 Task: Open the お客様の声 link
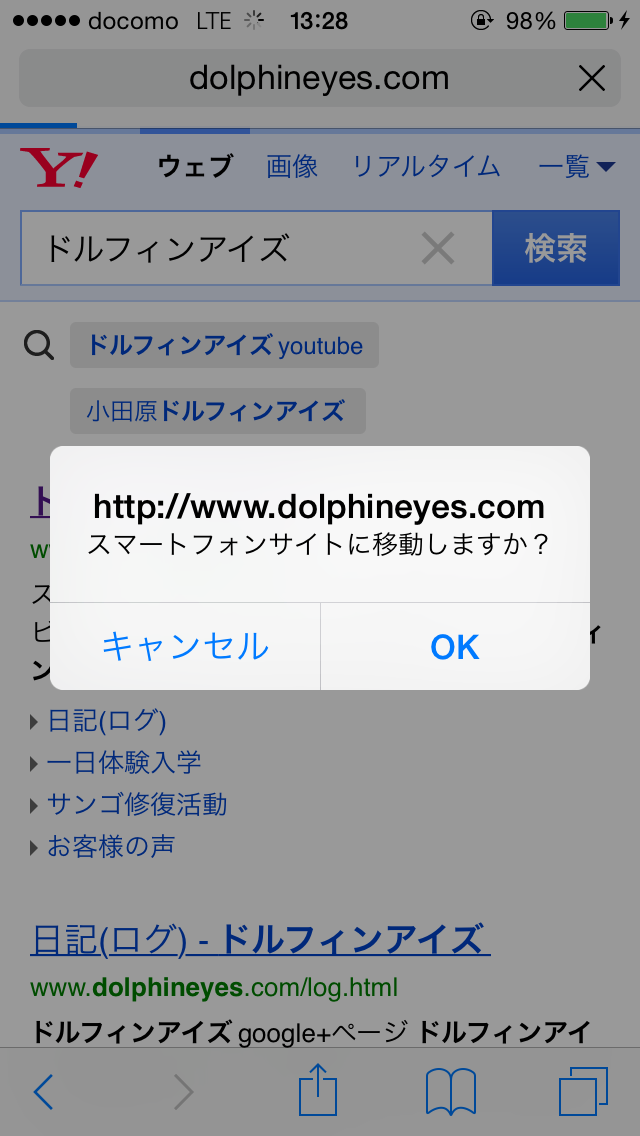coord(111,845)
